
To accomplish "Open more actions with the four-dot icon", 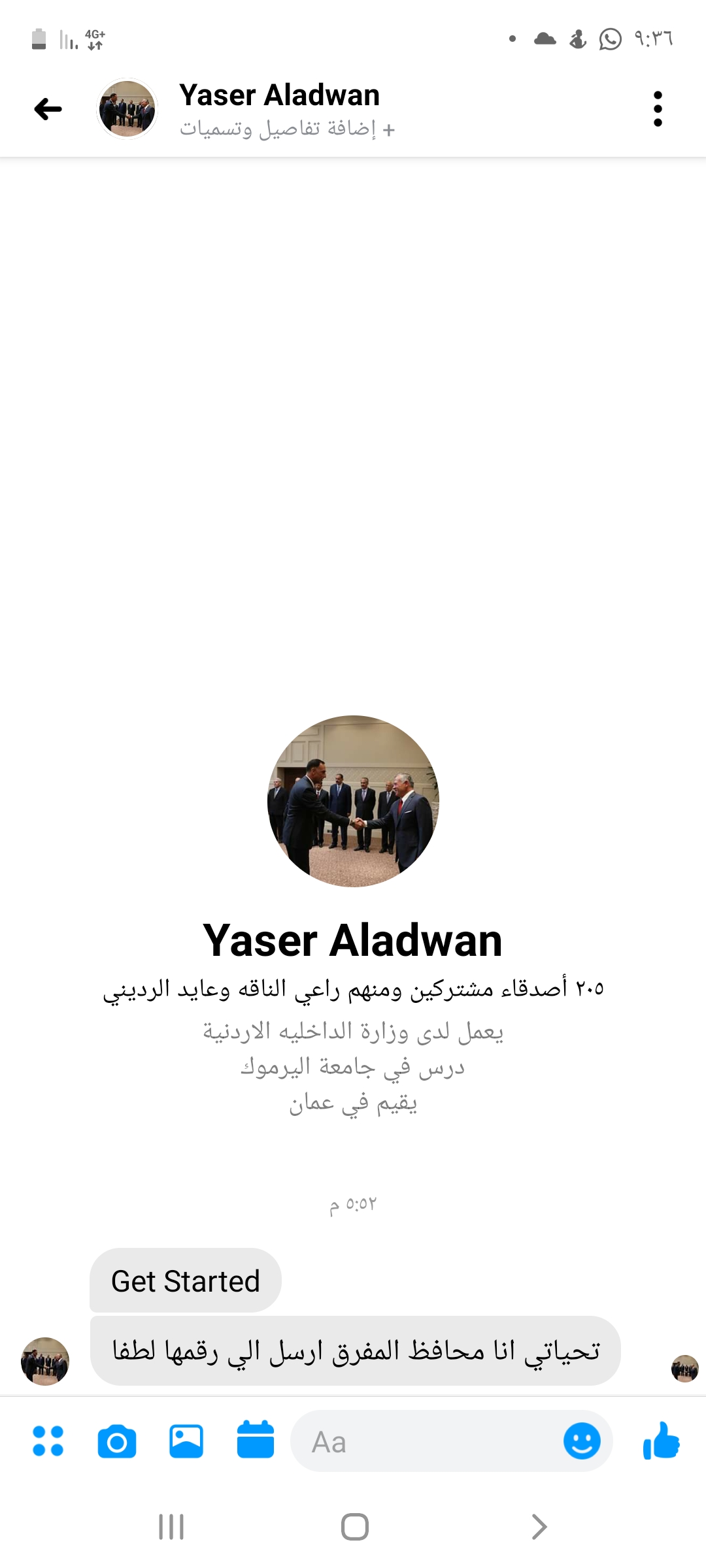I will pos(48,1441).
